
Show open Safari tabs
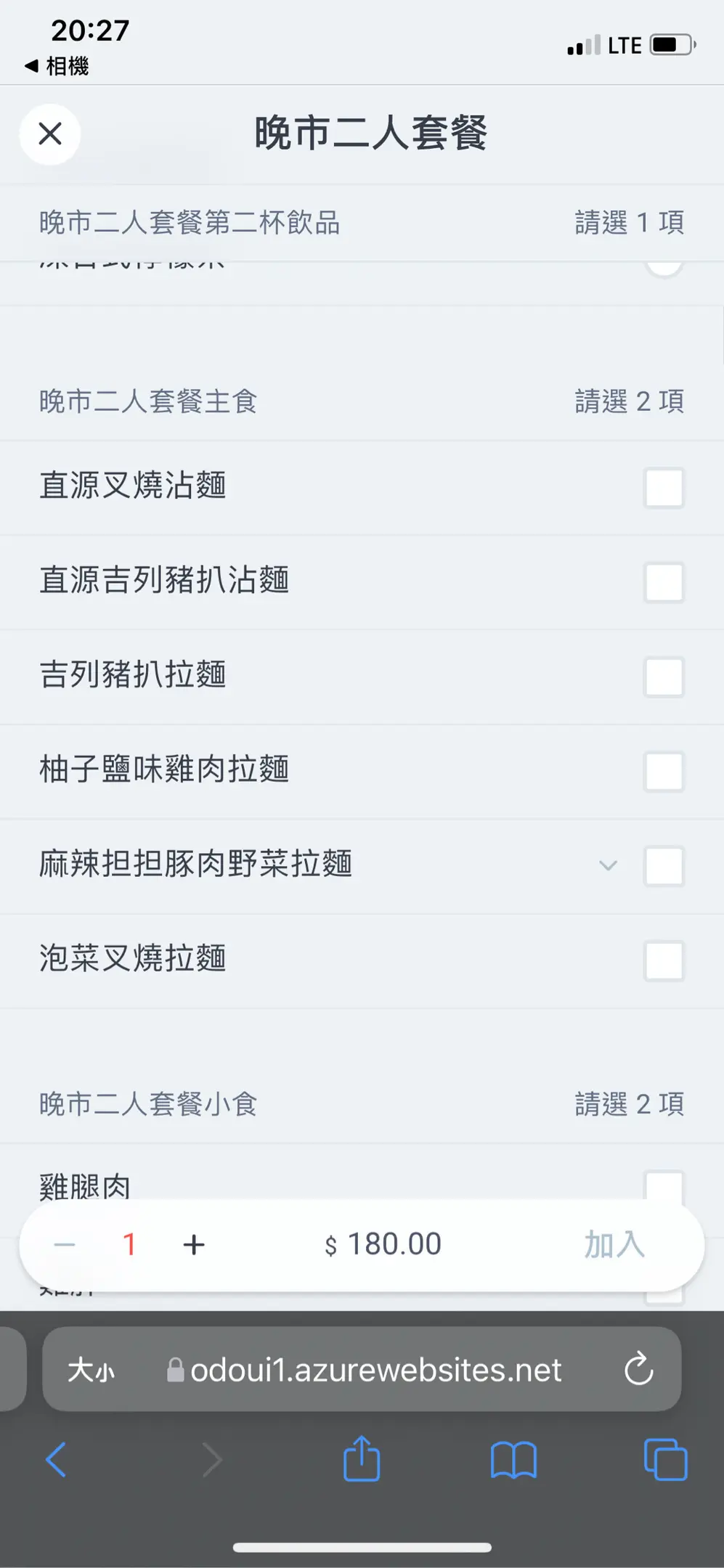[x=665, y=1459]
